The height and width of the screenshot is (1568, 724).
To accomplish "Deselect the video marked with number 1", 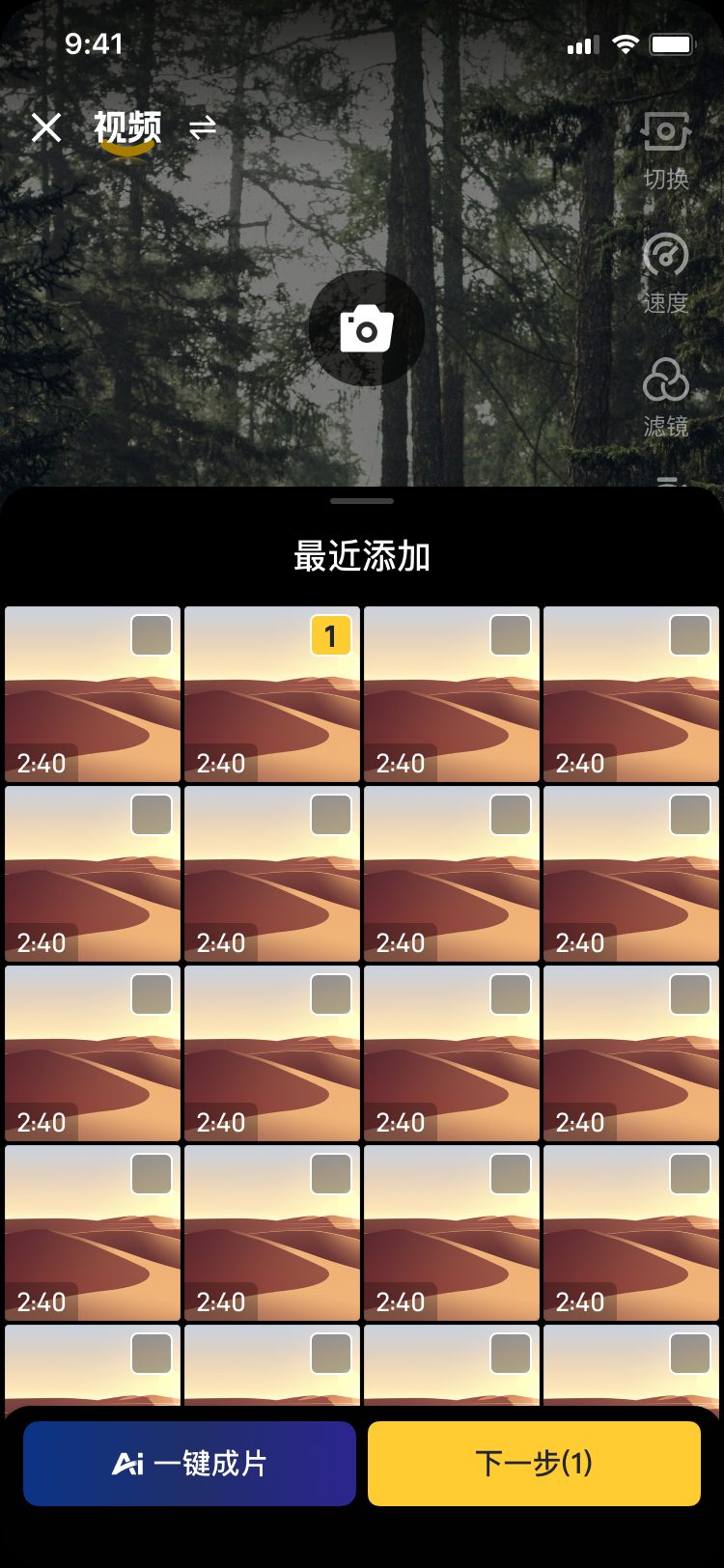I will click(x=330, y=635).
